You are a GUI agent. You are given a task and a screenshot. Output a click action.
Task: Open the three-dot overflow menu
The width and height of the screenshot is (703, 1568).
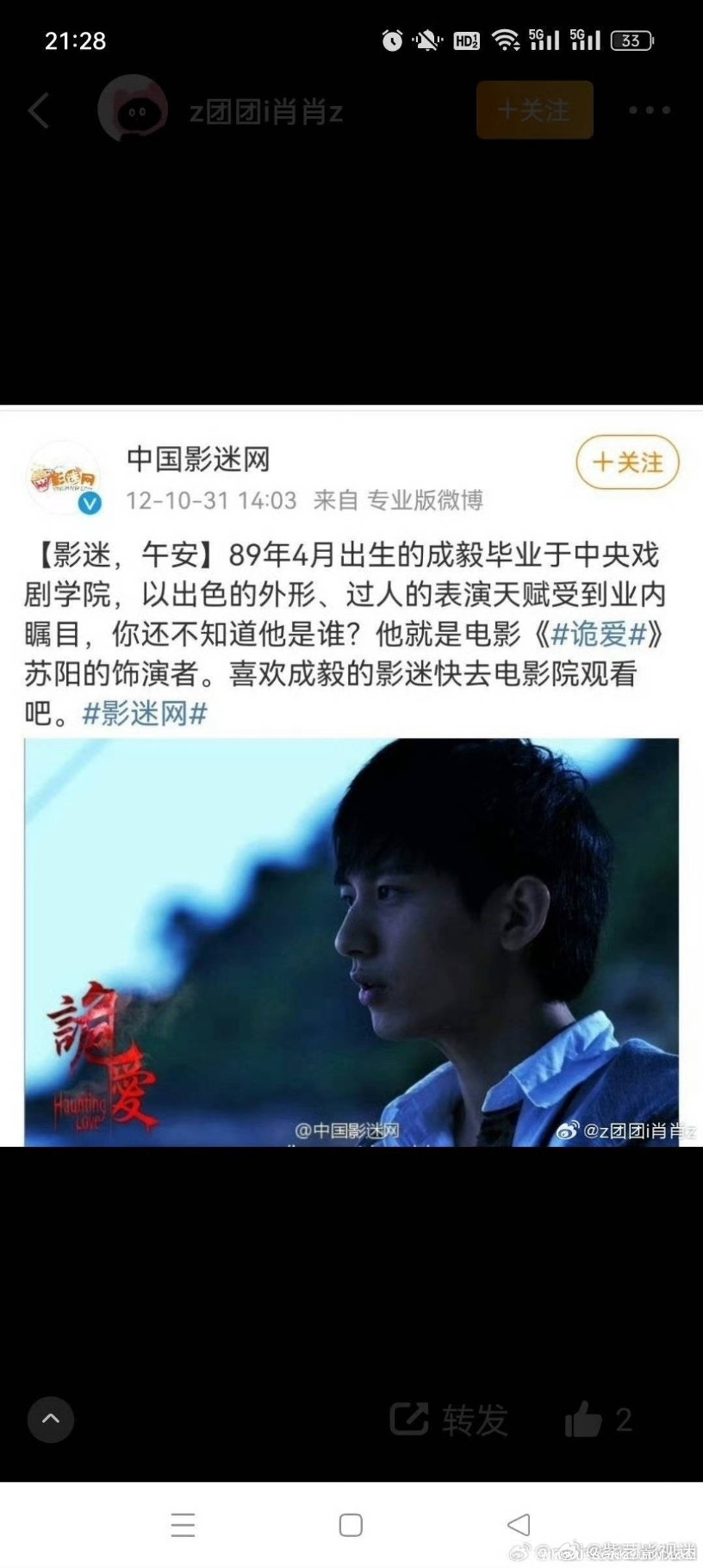pyautogui.click(x=649, y=110)
